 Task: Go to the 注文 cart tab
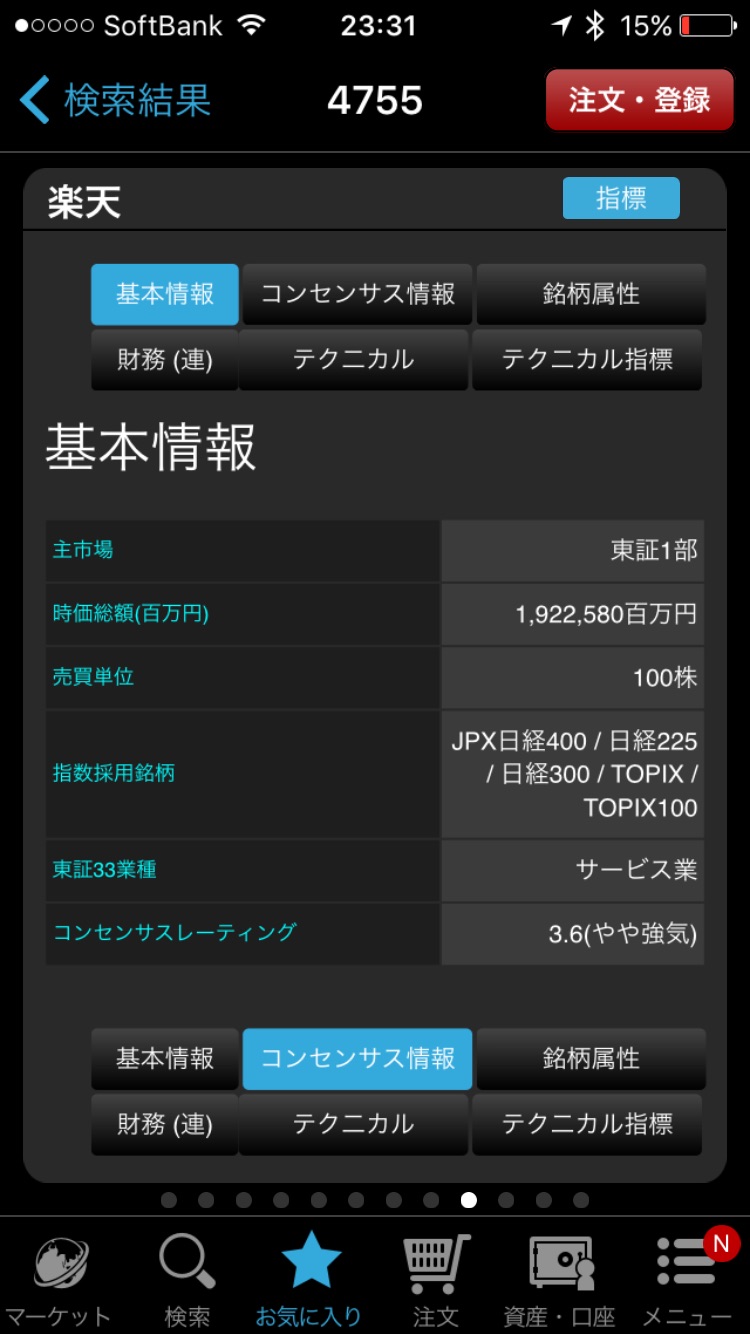click(x=435, y=1280)
